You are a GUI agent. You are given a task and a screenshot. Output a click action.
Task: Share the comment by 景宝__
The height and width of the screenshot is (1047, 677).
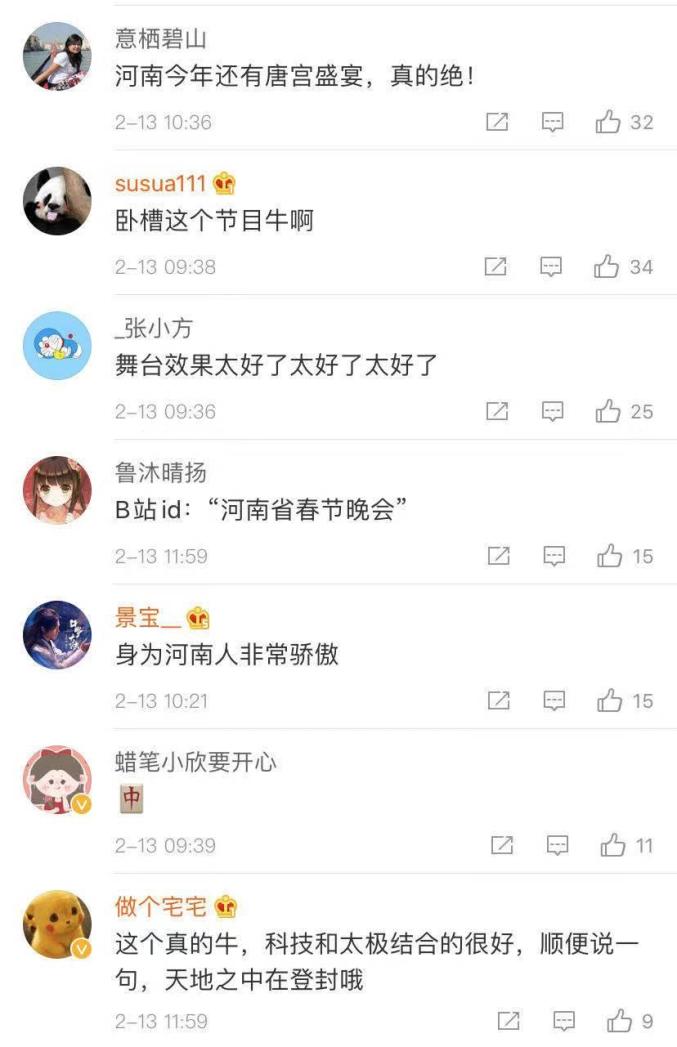498,701
